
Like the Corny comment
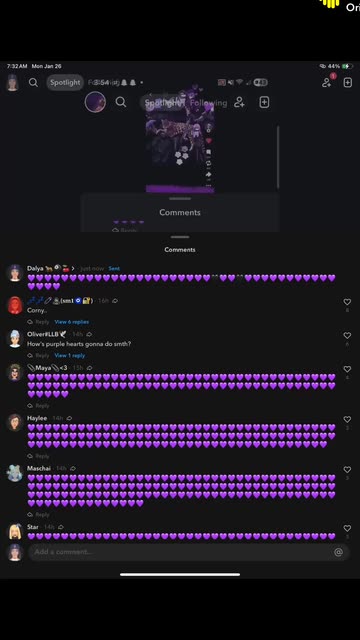pos(347,302)
